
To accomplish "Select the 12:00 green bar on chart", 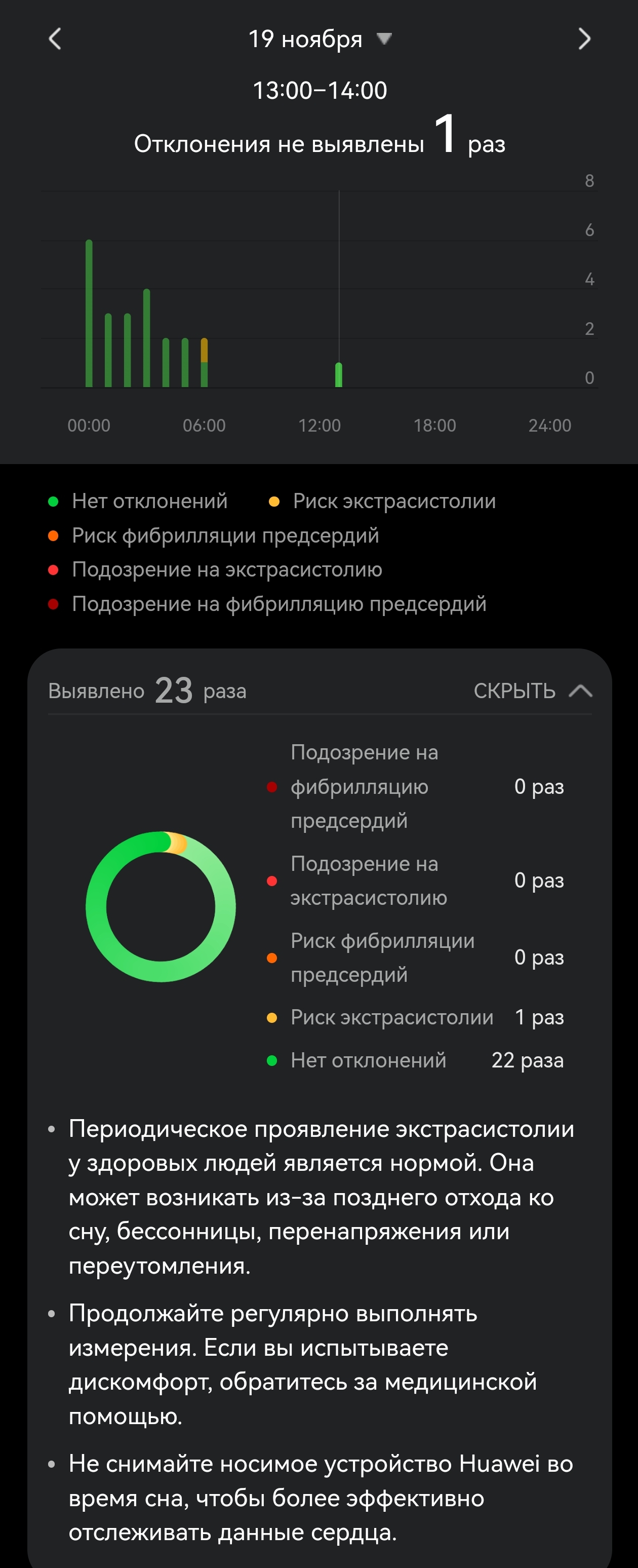I will [339, 375].
